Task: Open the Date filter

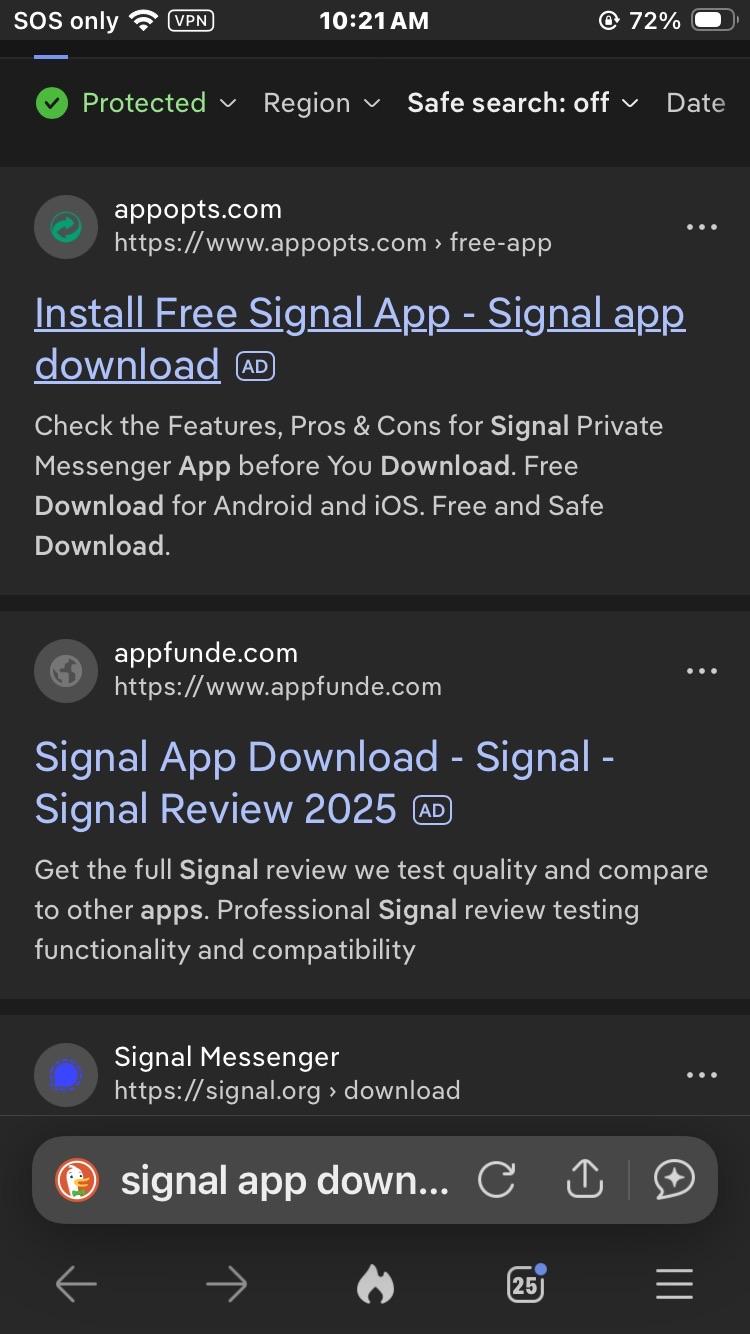Action: 695,103
